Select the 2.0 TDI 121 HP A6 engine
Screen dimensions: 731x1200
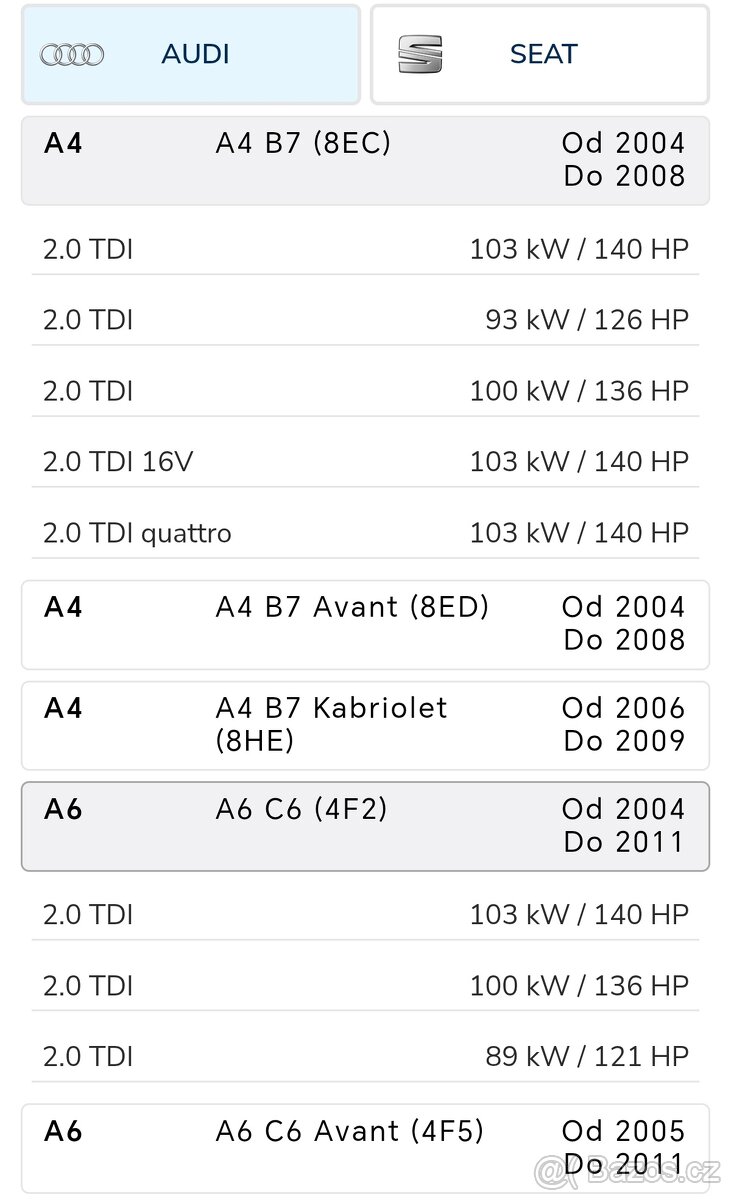pos(365,1056)
